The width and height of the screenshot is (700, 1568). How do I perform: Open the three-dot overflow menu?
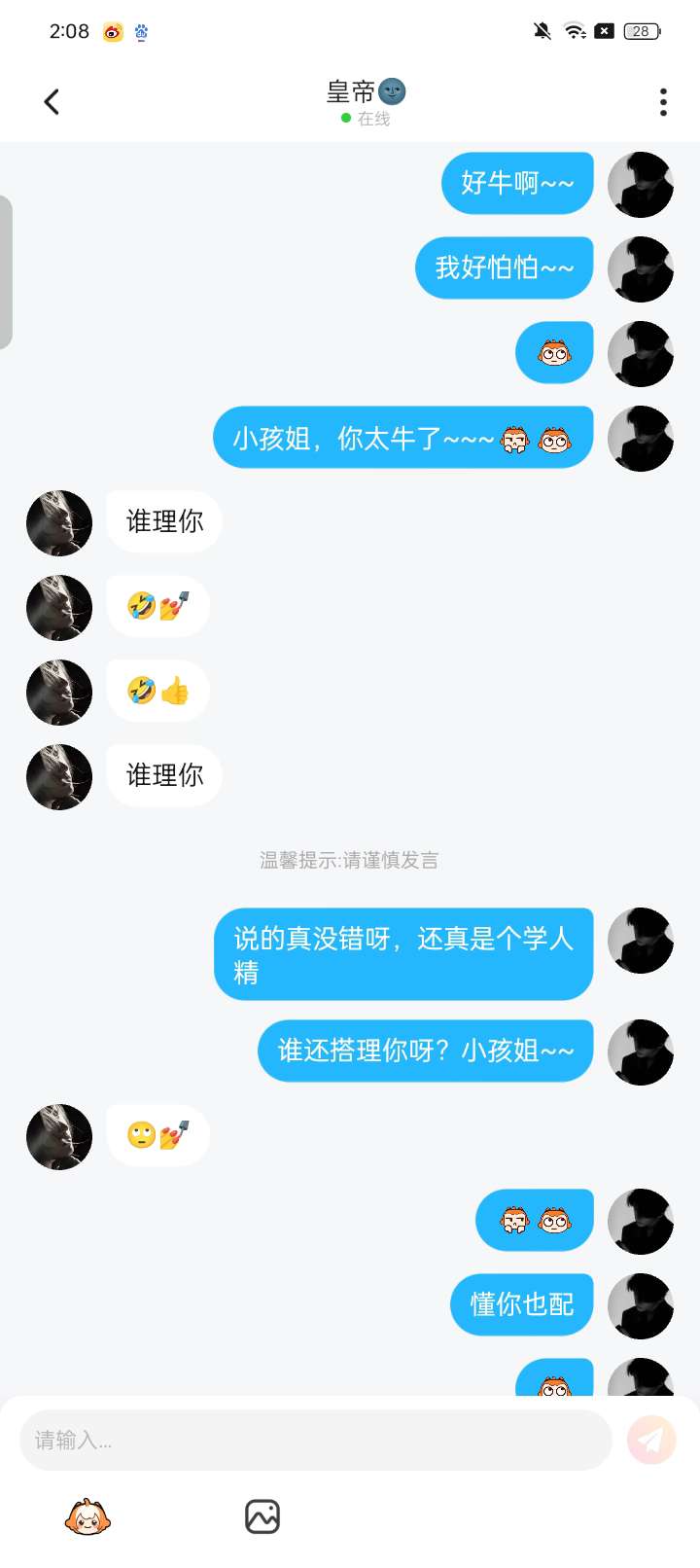663,102
